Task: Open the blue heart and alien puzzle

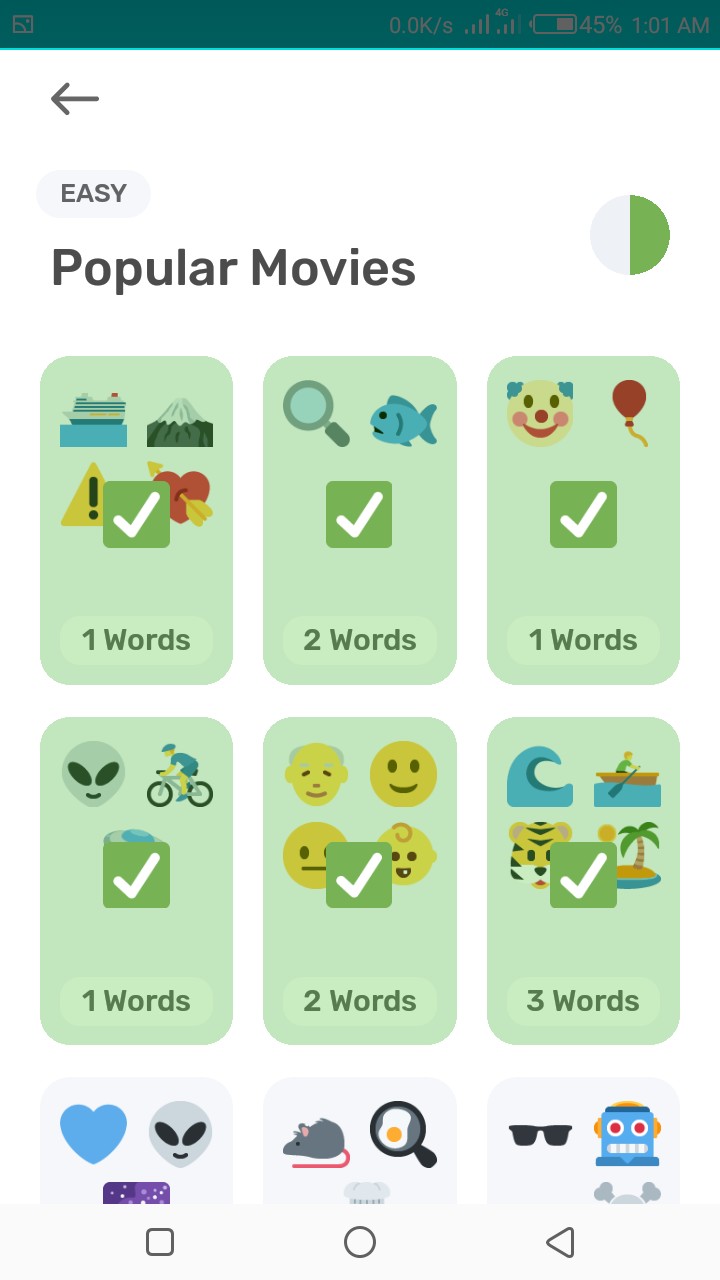Action: (137, 1140)
